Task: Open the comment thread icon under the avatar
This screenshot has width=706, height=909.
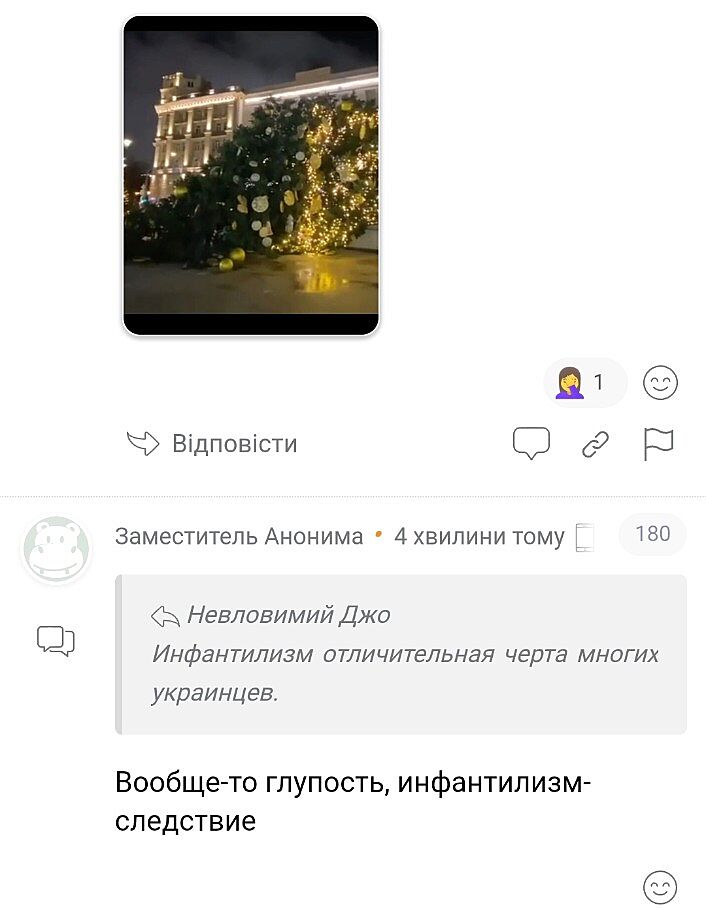Action: pos(56,641)
